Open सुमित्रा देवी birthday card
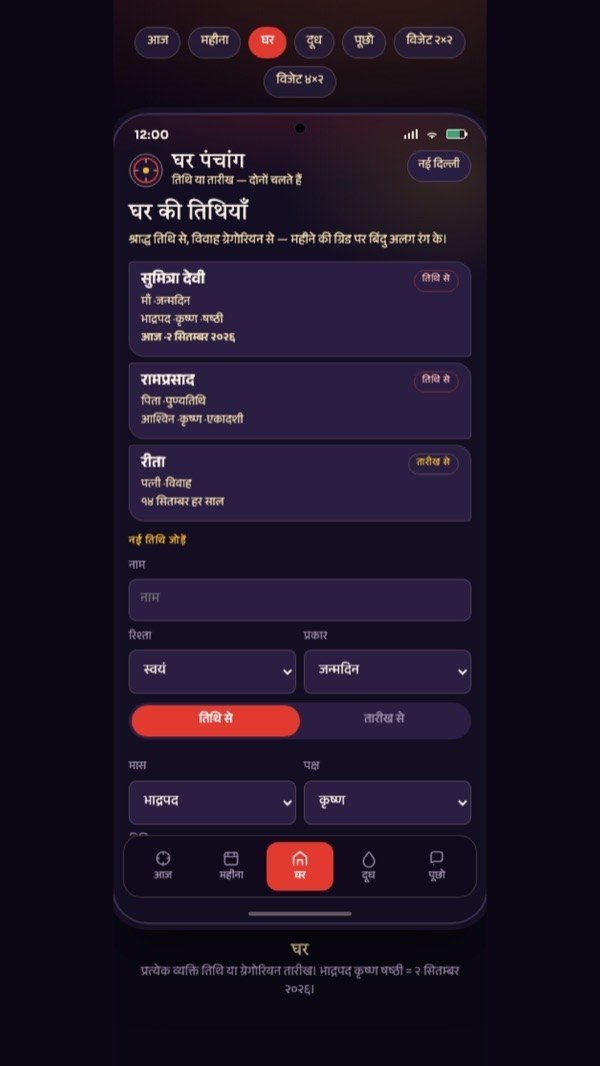This screenshot has height=1066, width=600. coord(300,309)
